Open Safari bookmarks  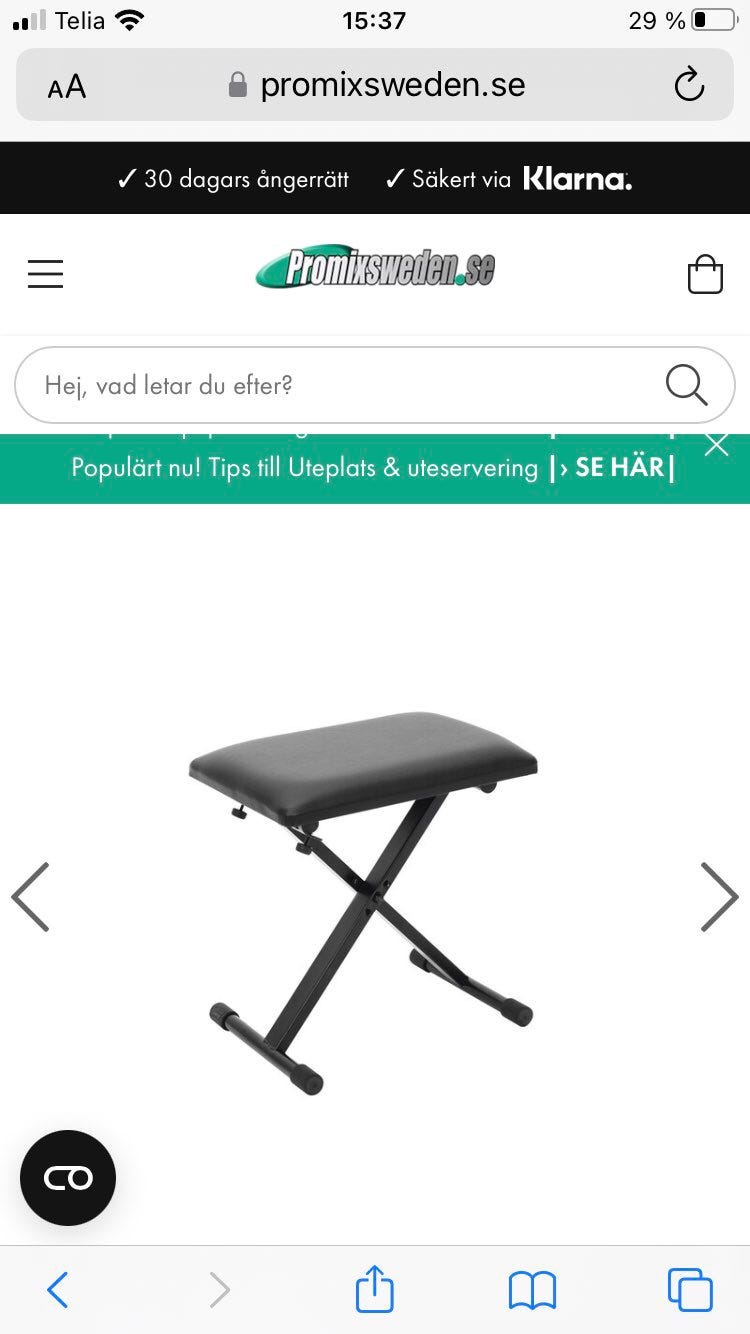click(532, 1289)
